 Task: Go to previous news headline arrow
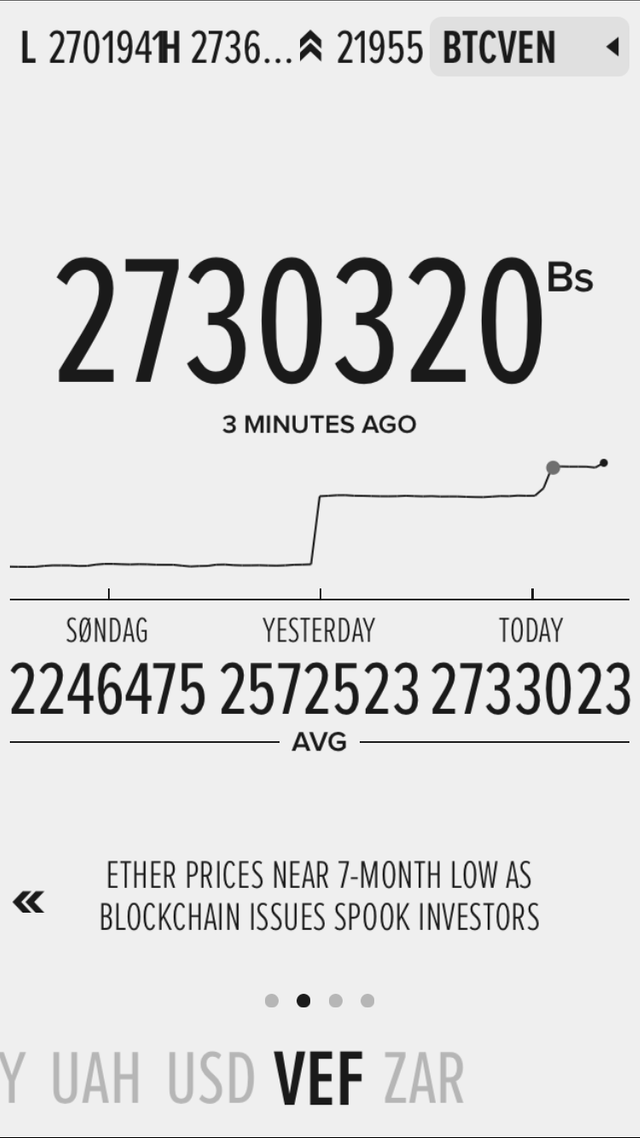[28, 903]
